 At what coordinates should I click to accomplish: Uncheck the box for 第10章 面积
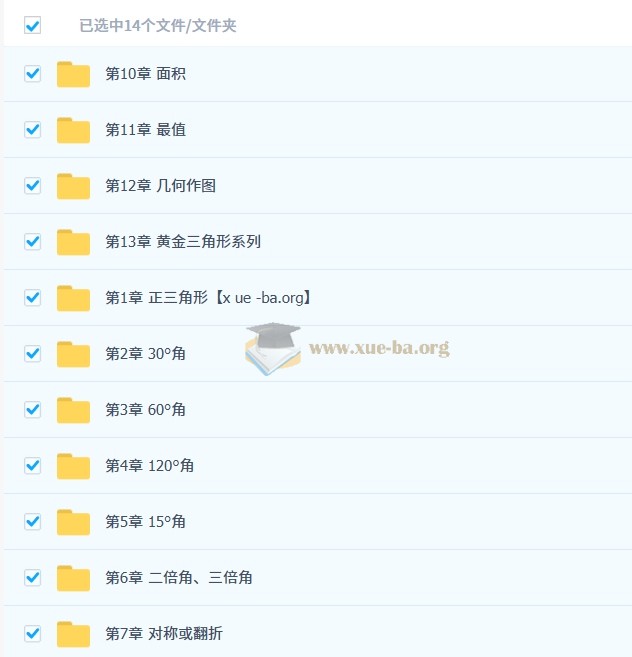click(32, 73)
